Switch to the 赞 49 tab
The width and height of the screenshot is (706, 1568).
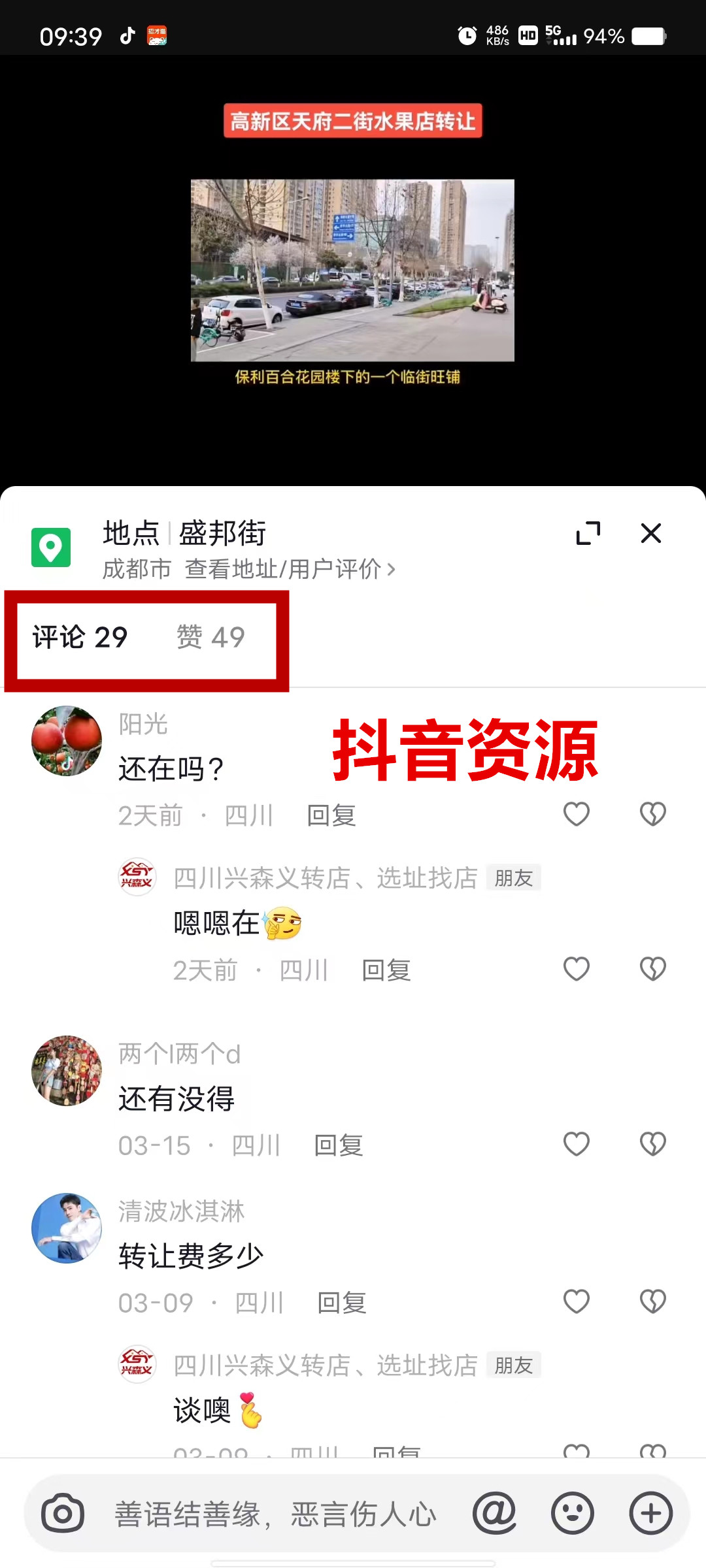pos(210,637)
